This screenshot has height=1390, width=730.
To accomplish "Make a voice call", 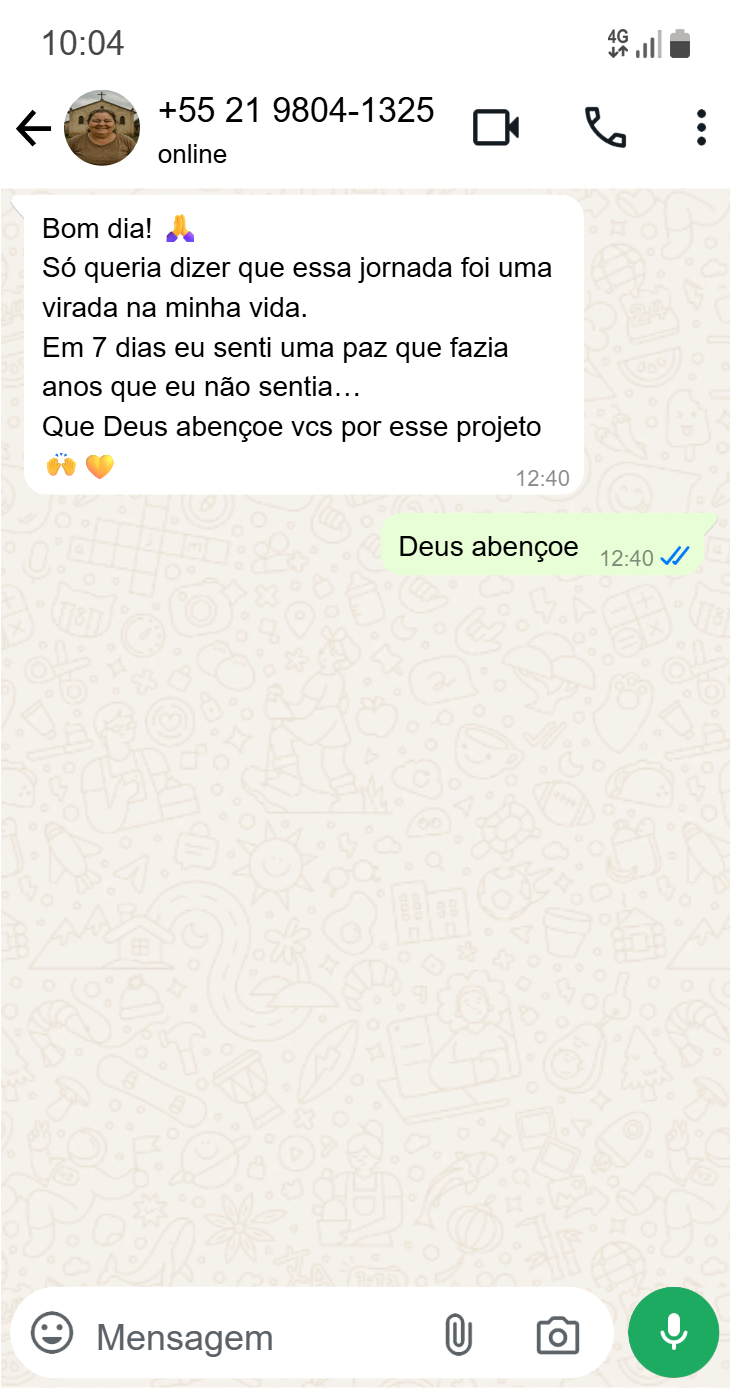I will pyautogui.click(x=606, y=127).
